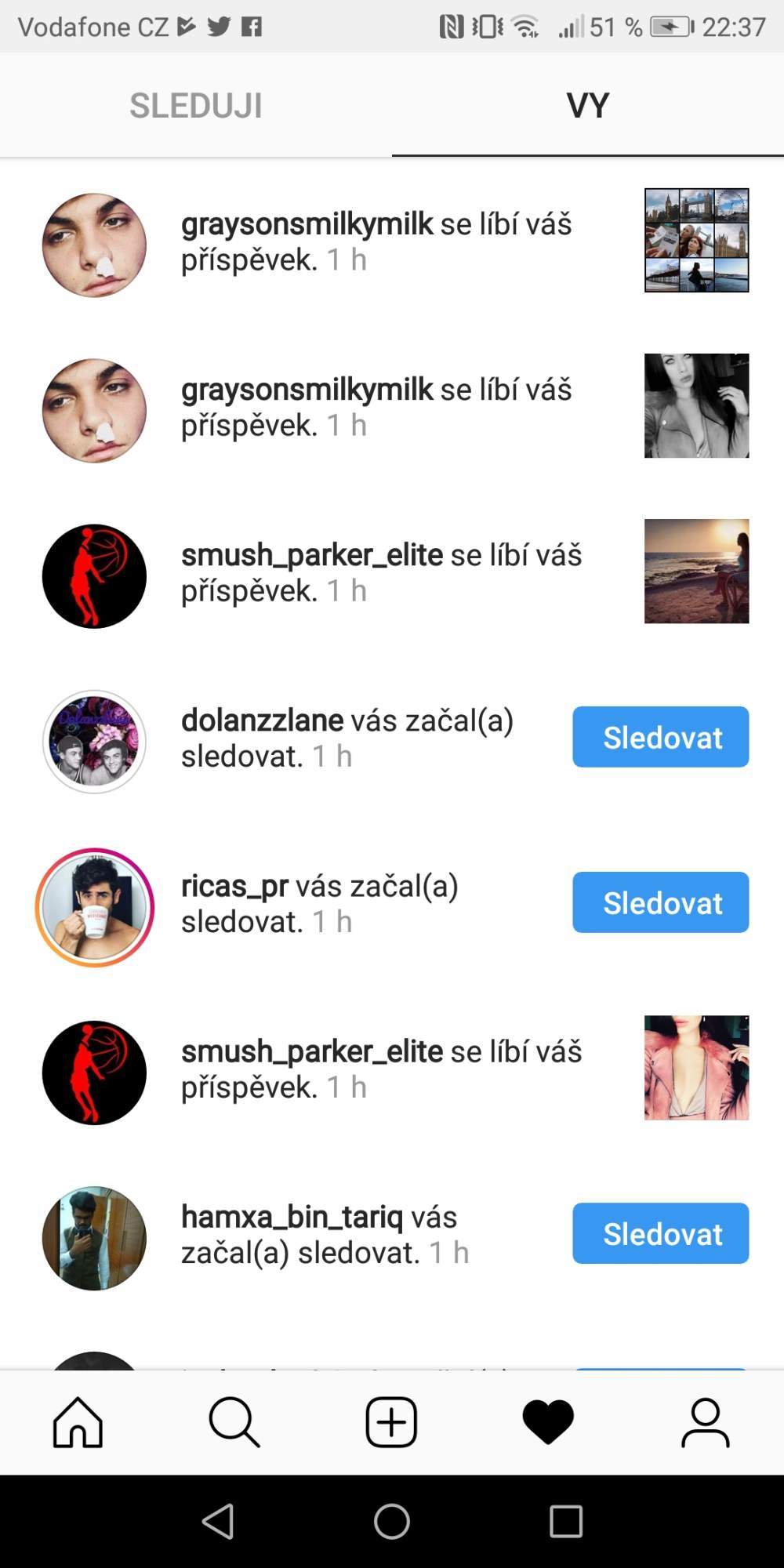Tap the system back button
This screenshot has width=784, height=1568.
coord(219,1521)
